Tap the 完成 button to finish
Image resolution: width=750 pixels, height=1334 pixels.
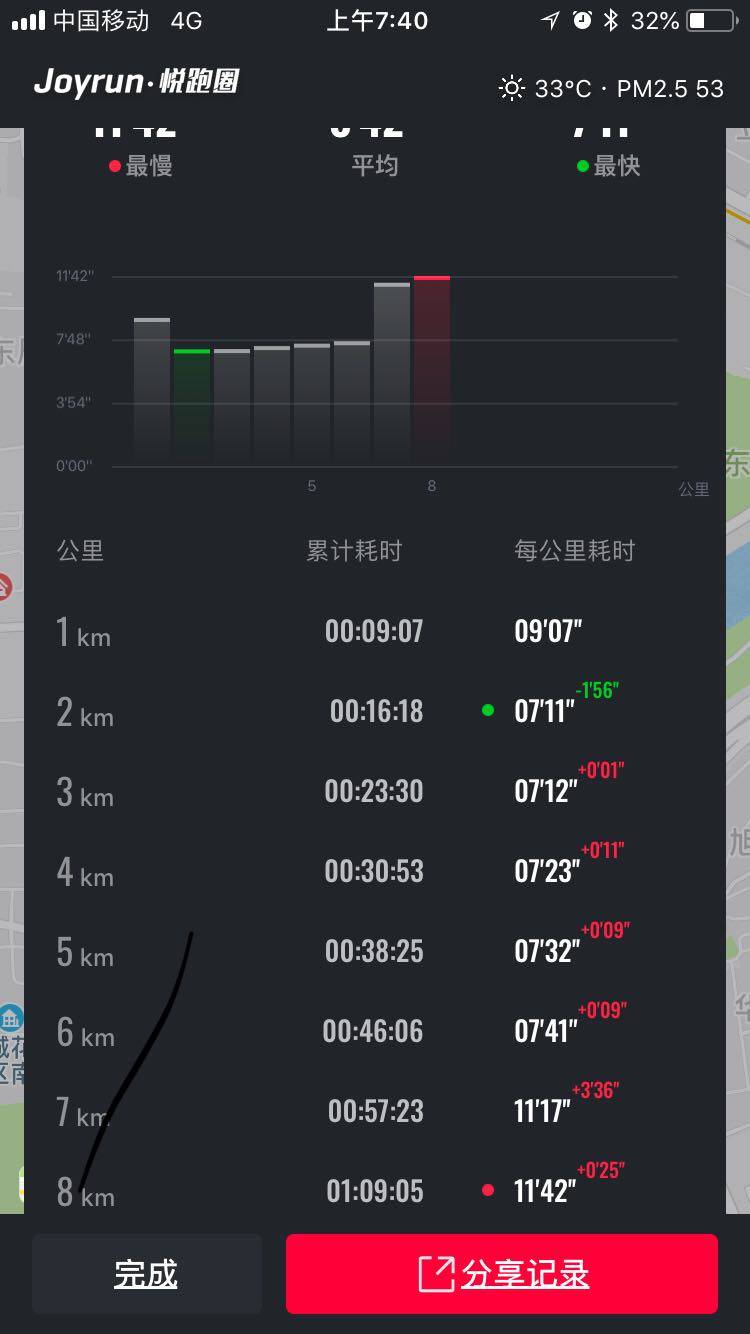click(x=146, y=1274)
